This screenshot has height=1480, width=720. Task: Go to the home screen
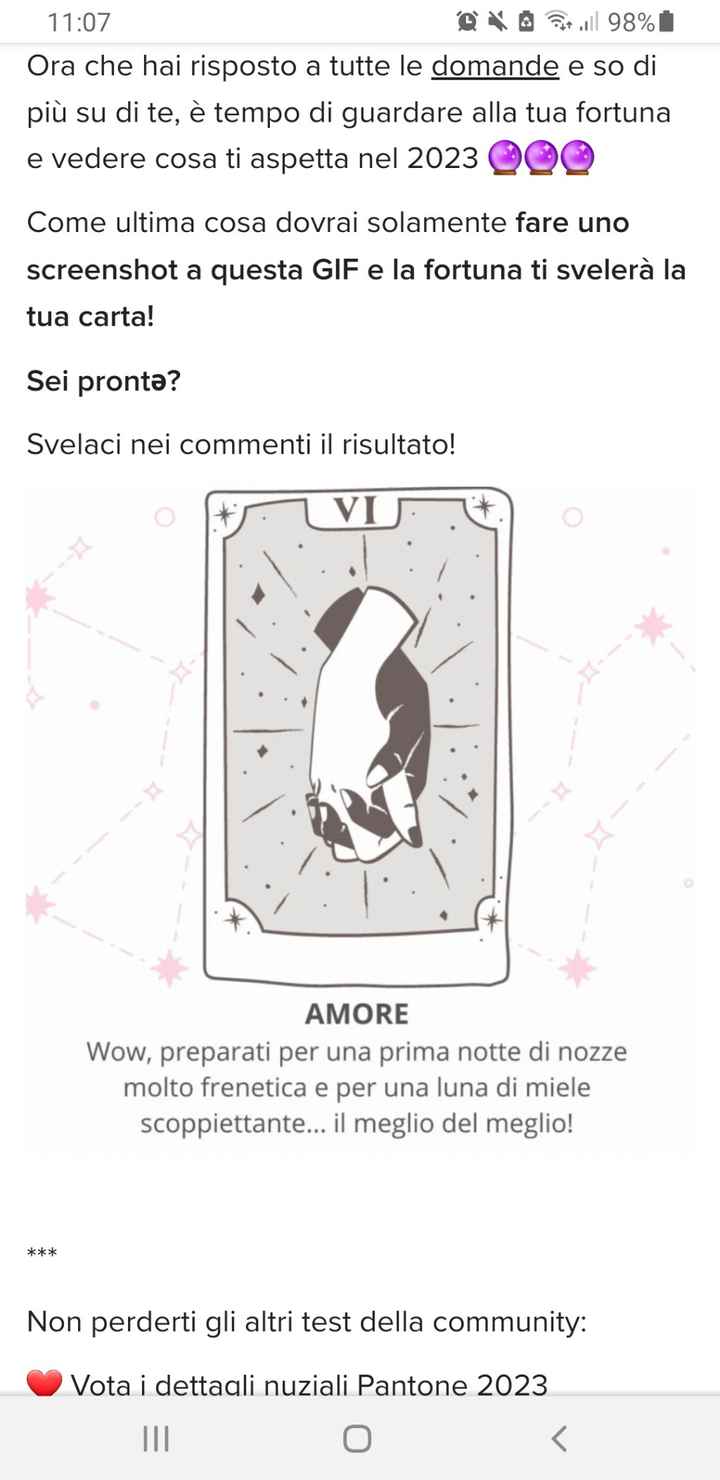pyautogui.click(x=357, y=1438)
